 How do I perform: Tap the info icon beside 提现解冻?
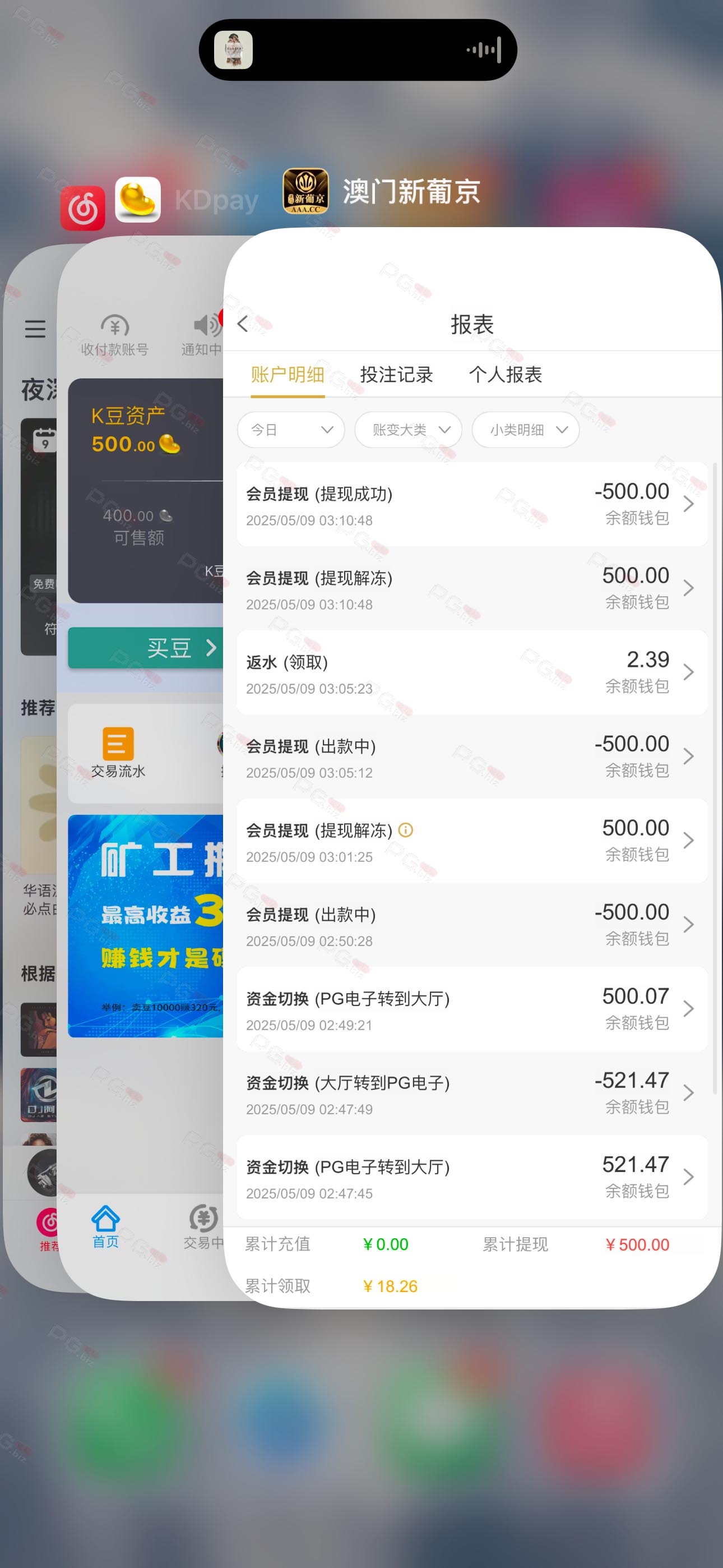pos(405,830)
